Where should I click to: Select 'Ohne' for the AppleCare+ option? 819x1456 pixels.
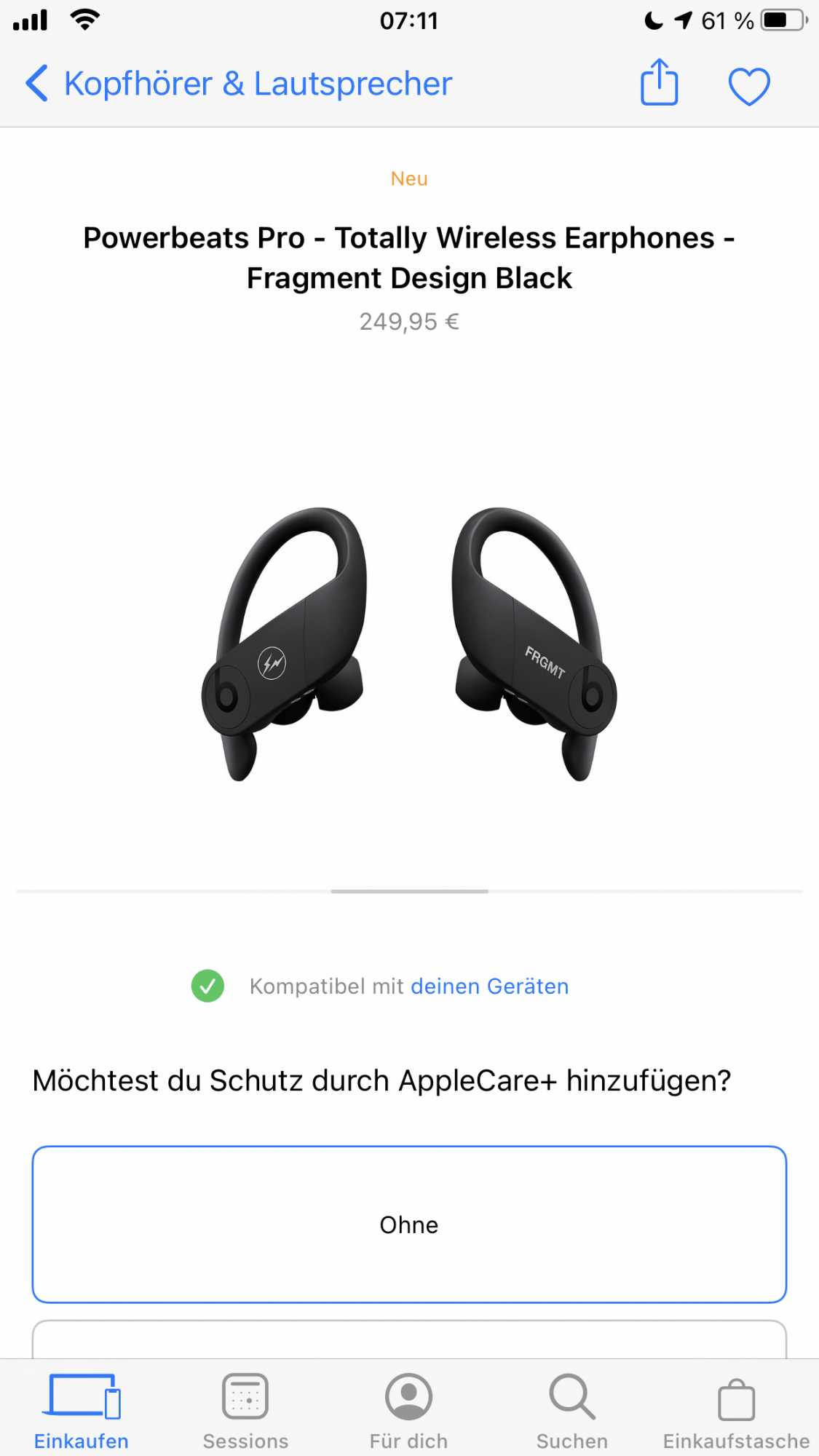pos(409,1224)
